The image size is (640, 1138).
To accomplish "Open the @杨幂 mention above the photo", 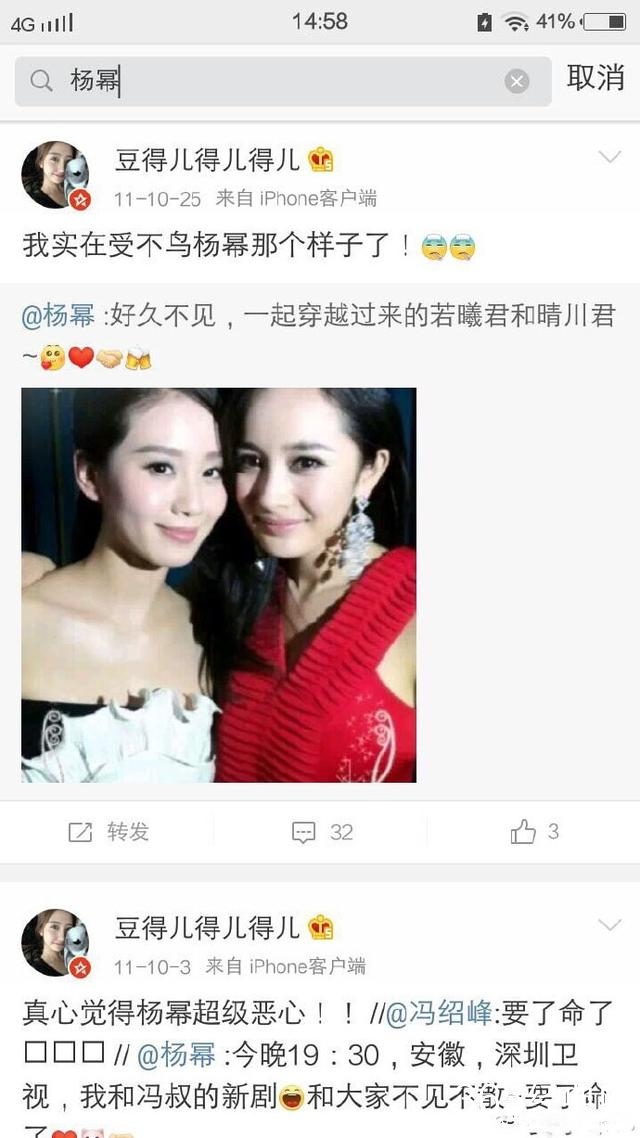I will (x=59, y=318).
